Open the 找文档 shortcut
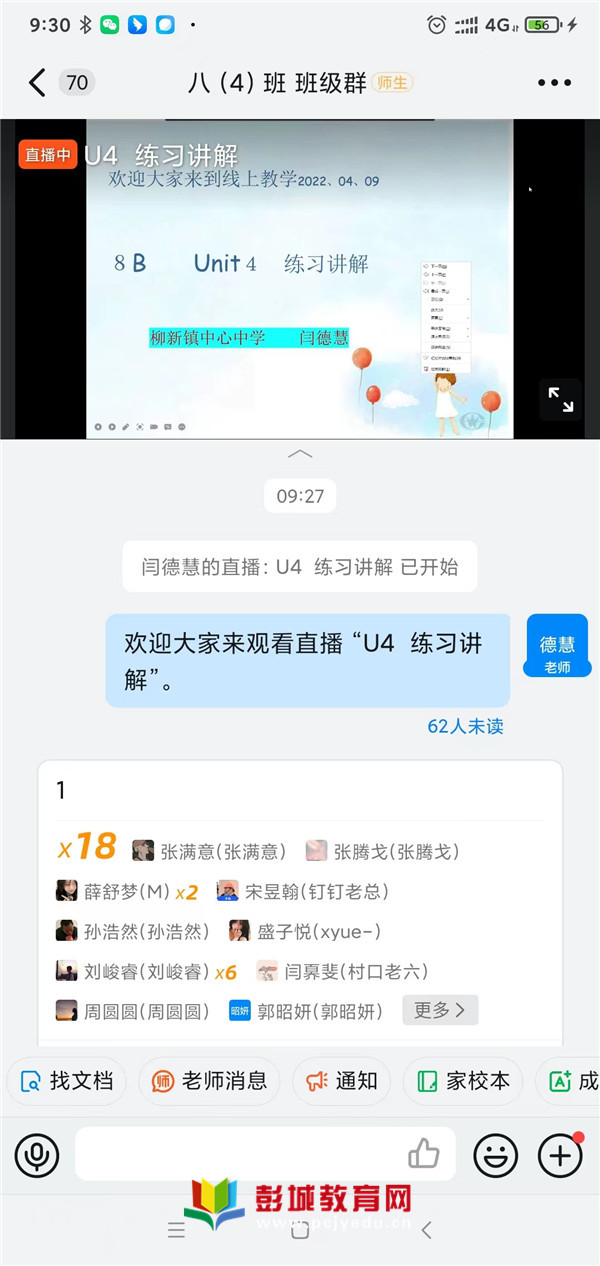 (68, 1081)
